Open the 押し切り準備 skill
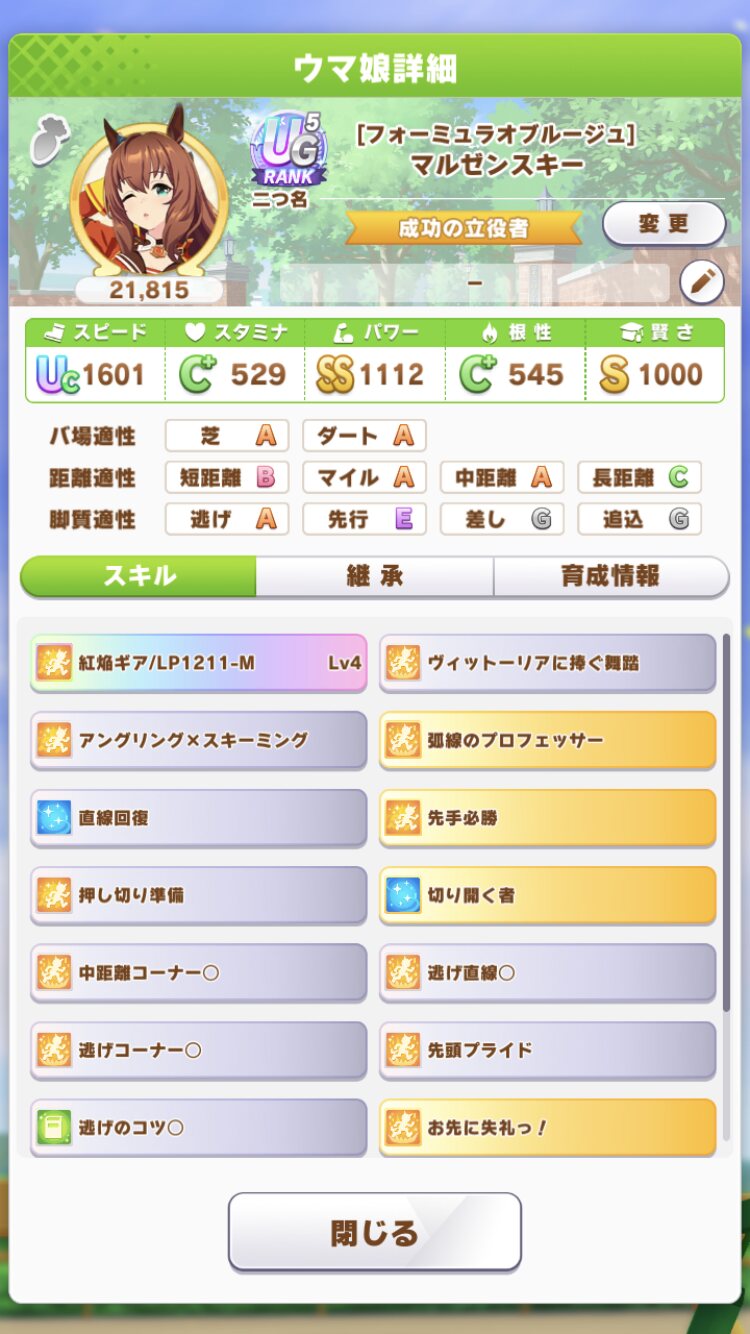 pyautogui.click(x=199, y=894)
